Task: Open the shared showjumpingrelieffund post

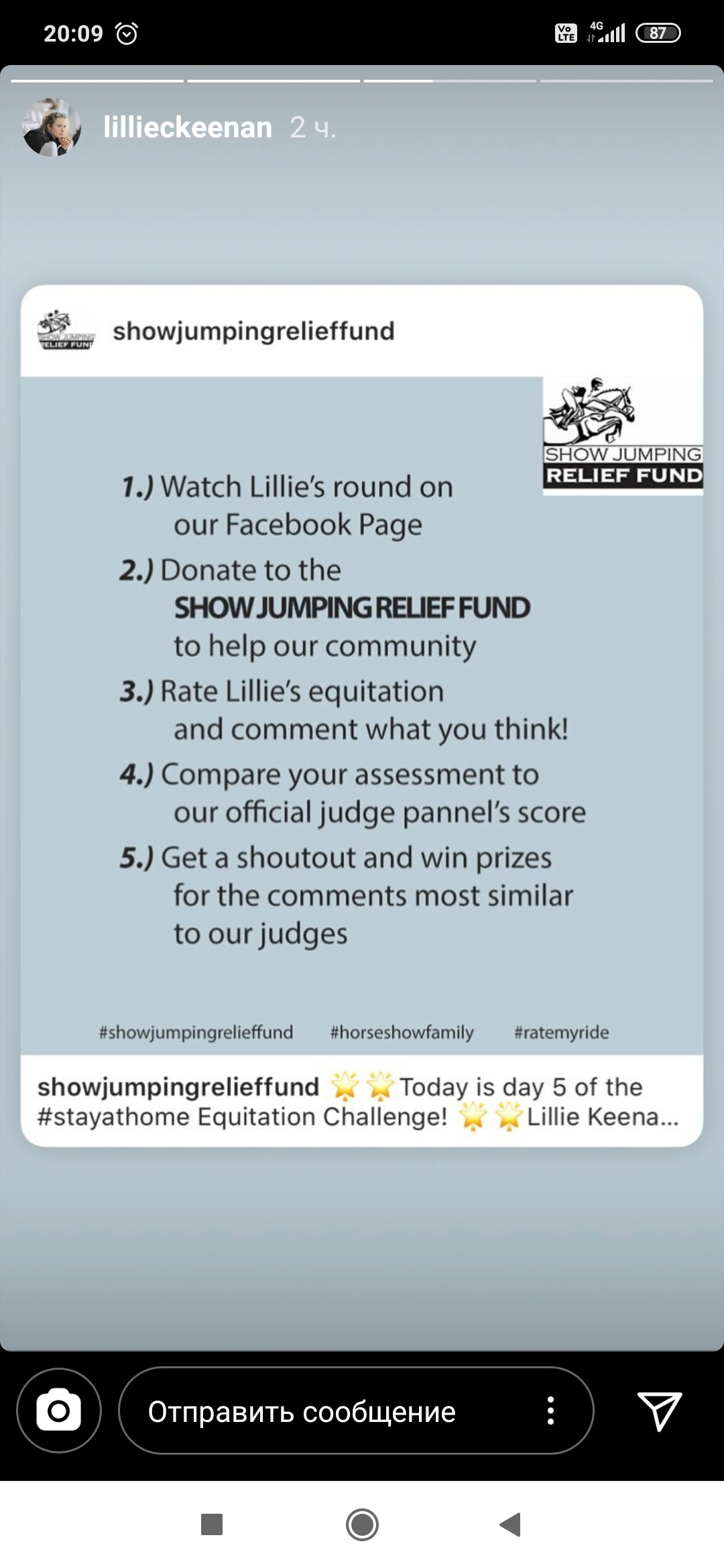Action: coord(362,715)
